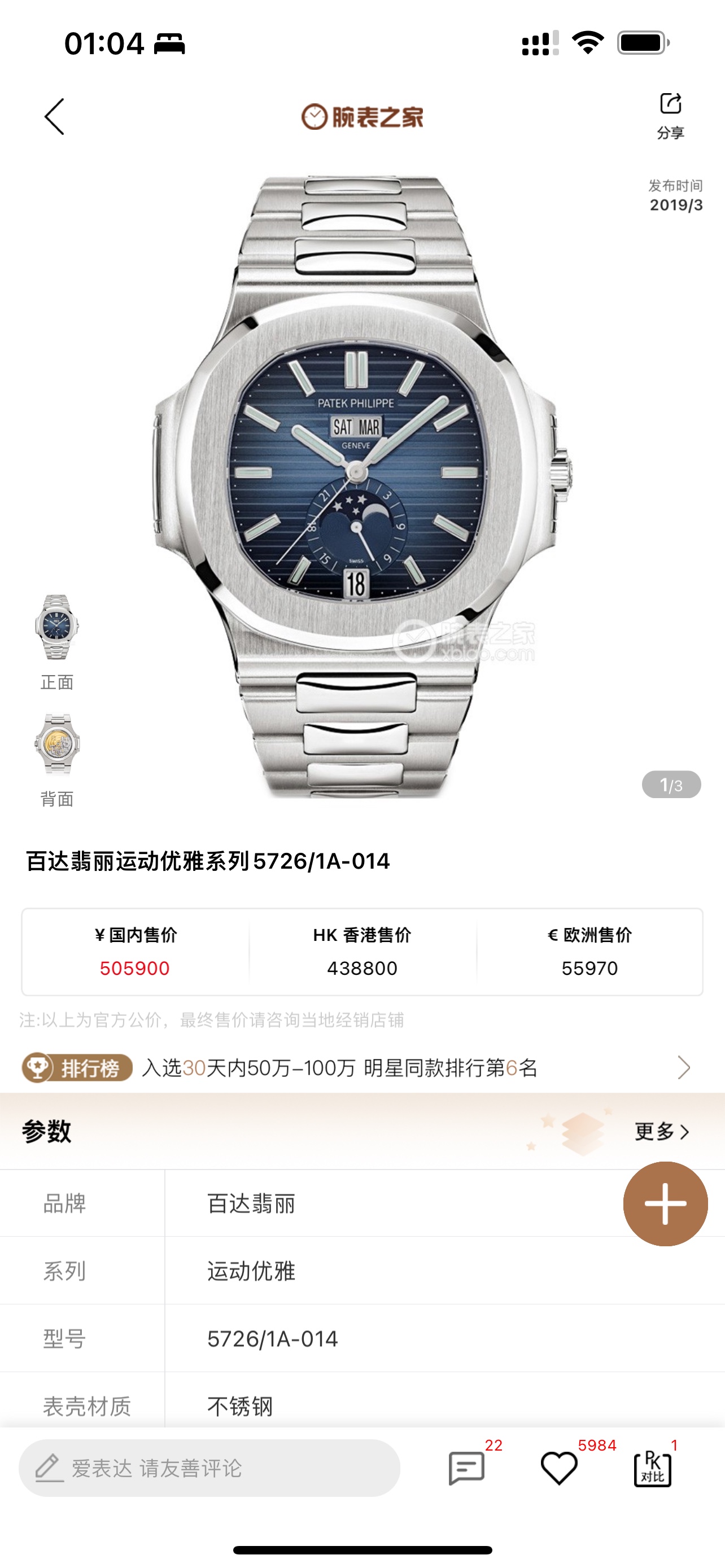Open the comment input field
Image resolution: width=725 pixels, height=1568 pixels.
pos(209,1468)
